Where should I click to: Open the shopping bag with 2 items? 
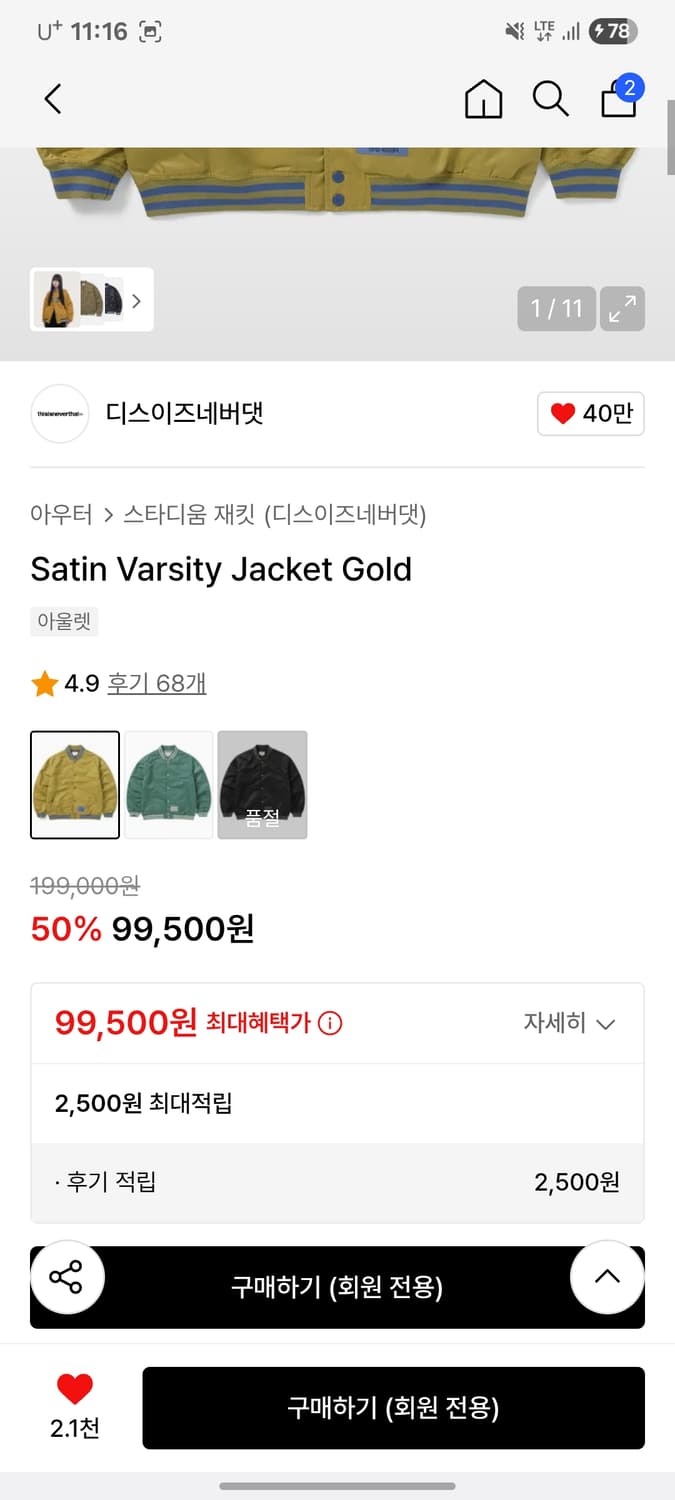coord(619,99)
